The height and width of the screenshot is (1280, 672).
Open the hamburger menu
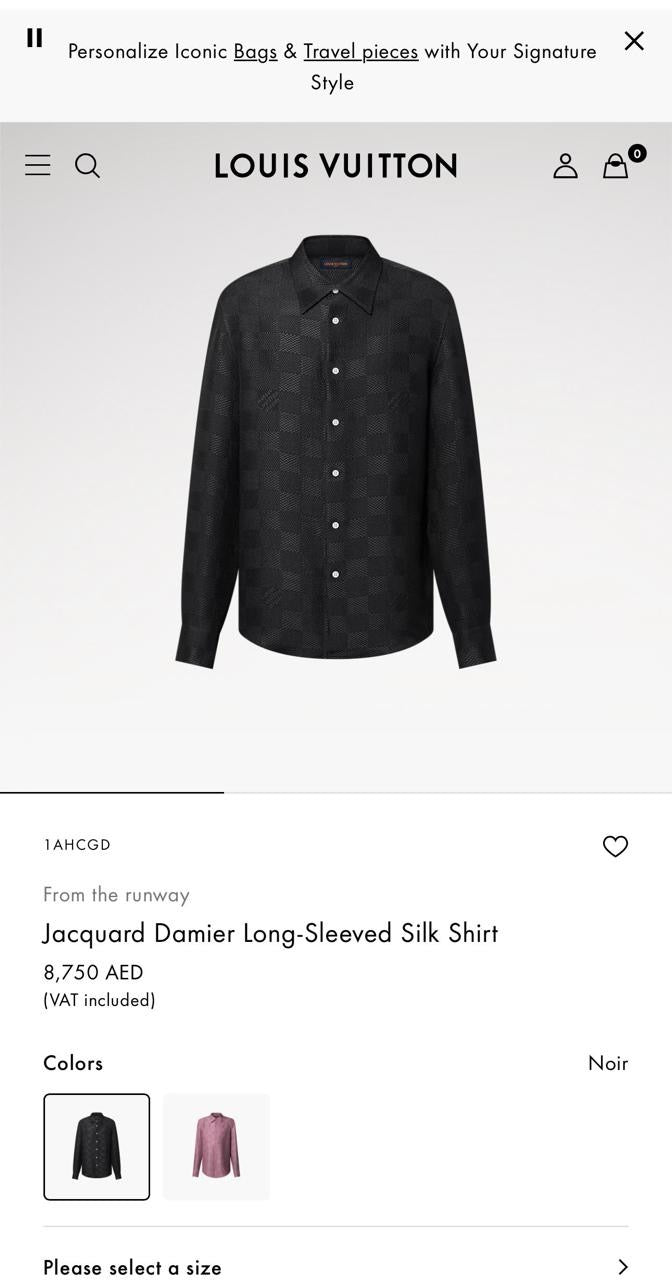38,165
